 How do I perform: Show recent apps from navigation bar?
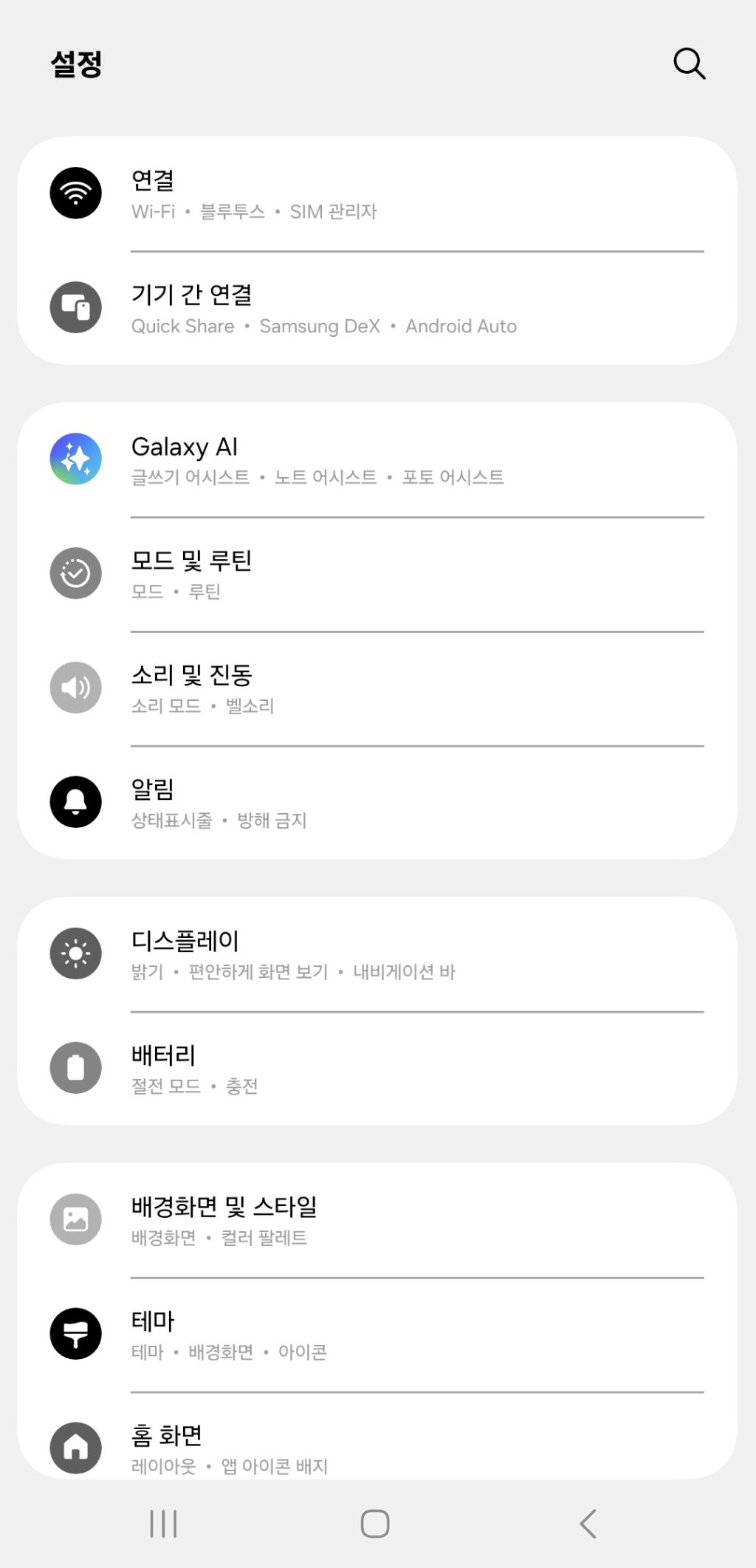[163, 1524]
